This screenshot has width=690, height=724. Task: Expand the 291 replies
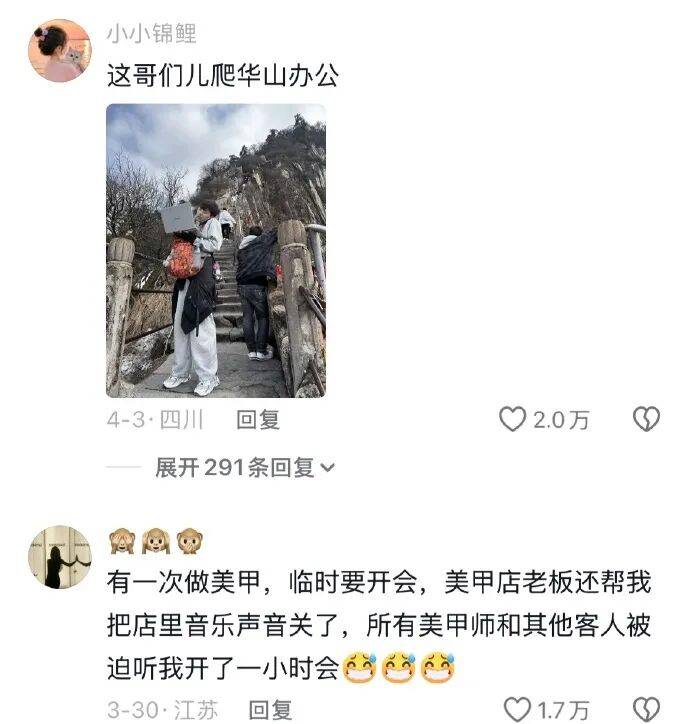click(x=245, y=468)
